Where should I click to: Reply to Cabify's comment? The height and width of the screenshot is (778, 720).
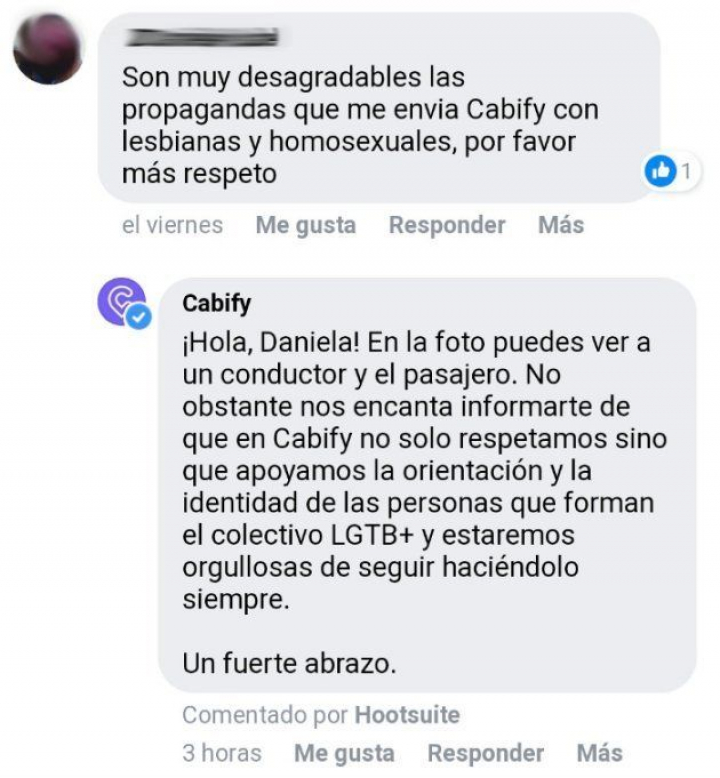[x=485, y=753]
